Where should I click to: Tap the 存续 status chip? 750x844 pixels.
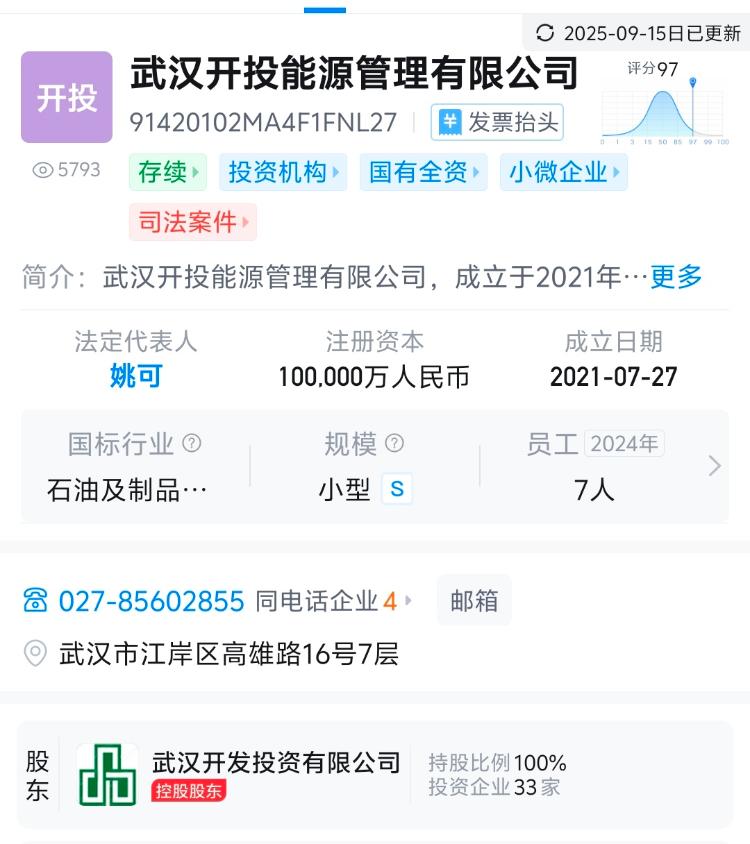[x=167, y=173]
